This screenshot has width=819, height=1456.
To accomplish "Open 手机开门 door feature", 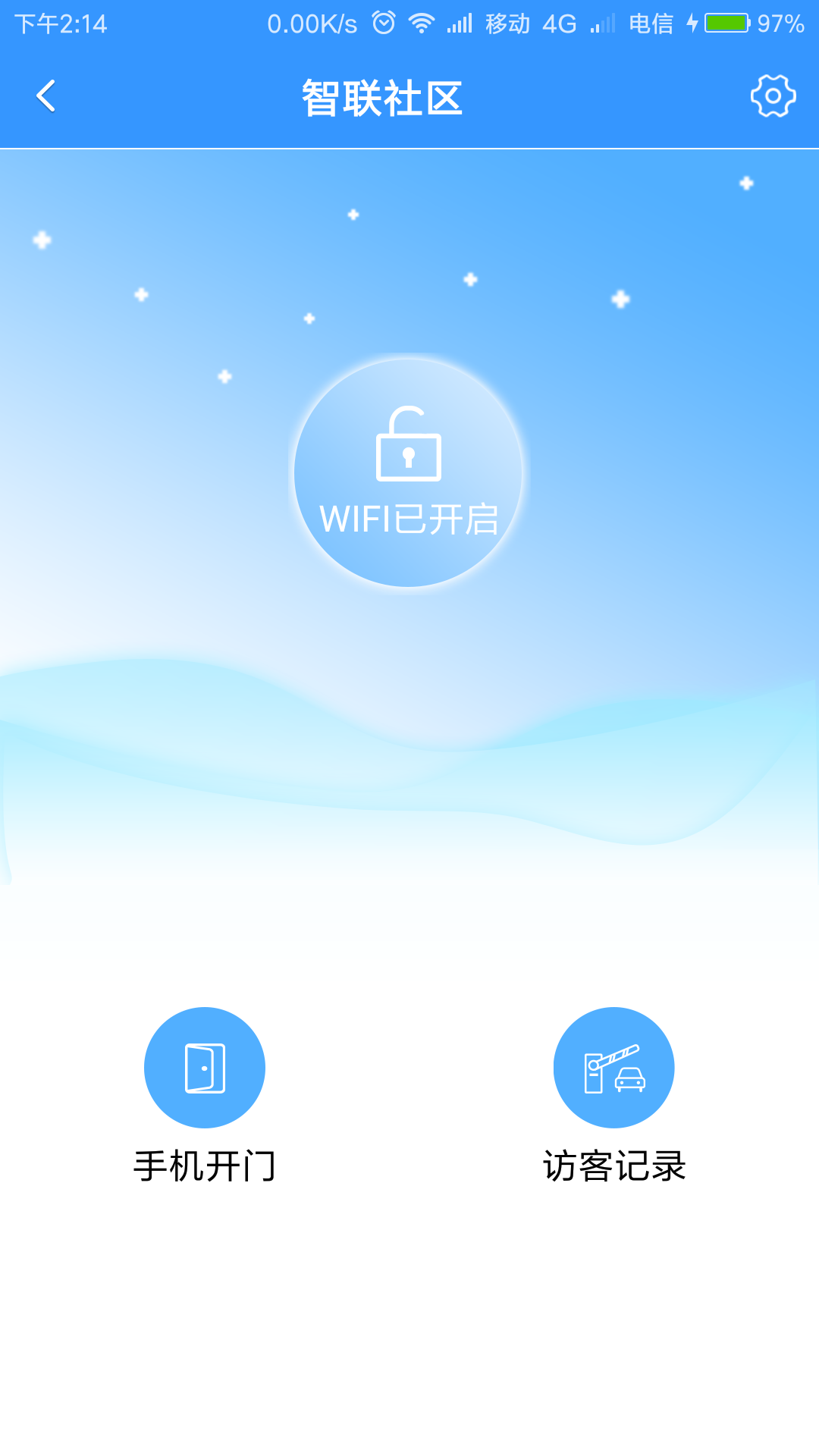I will pos(205,1068).
